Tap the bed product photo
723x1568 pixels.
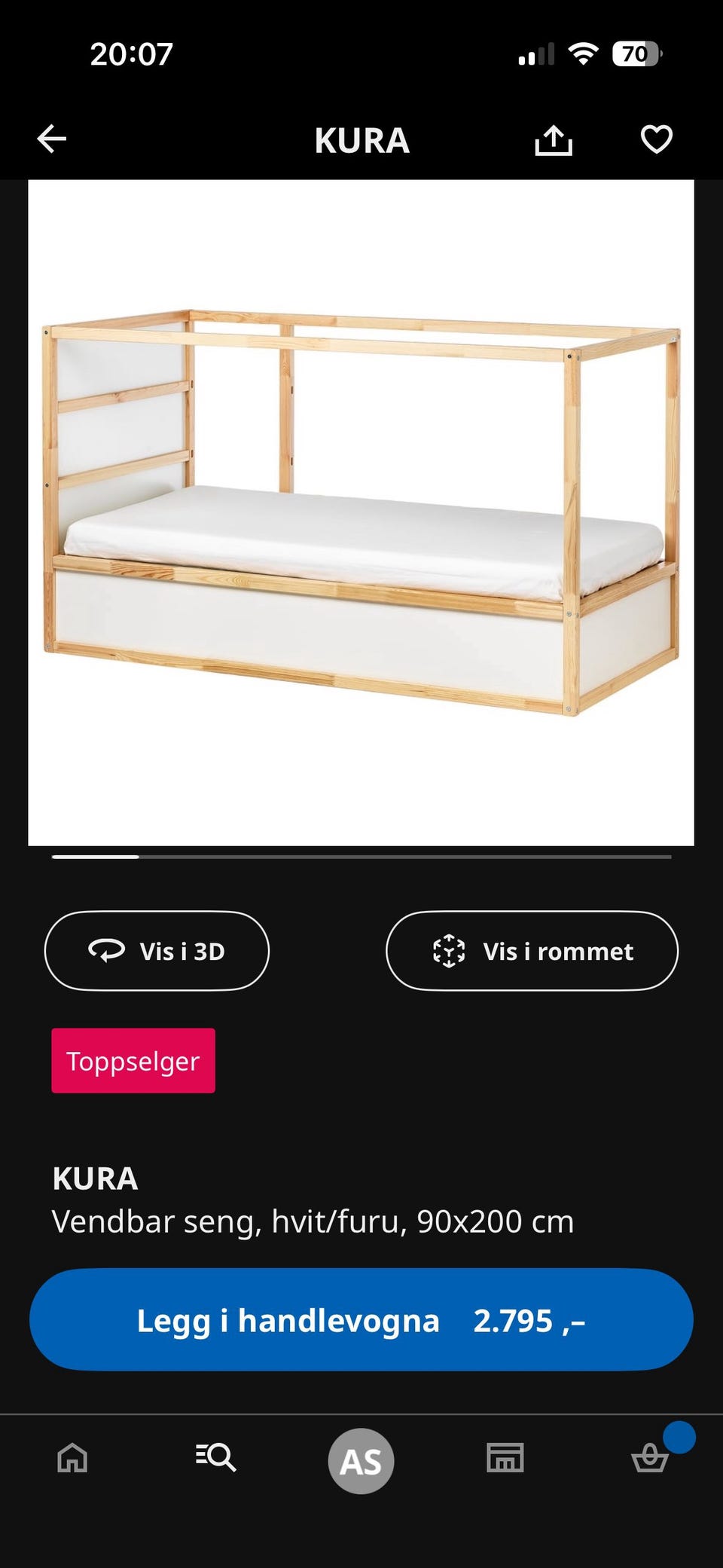361,512
